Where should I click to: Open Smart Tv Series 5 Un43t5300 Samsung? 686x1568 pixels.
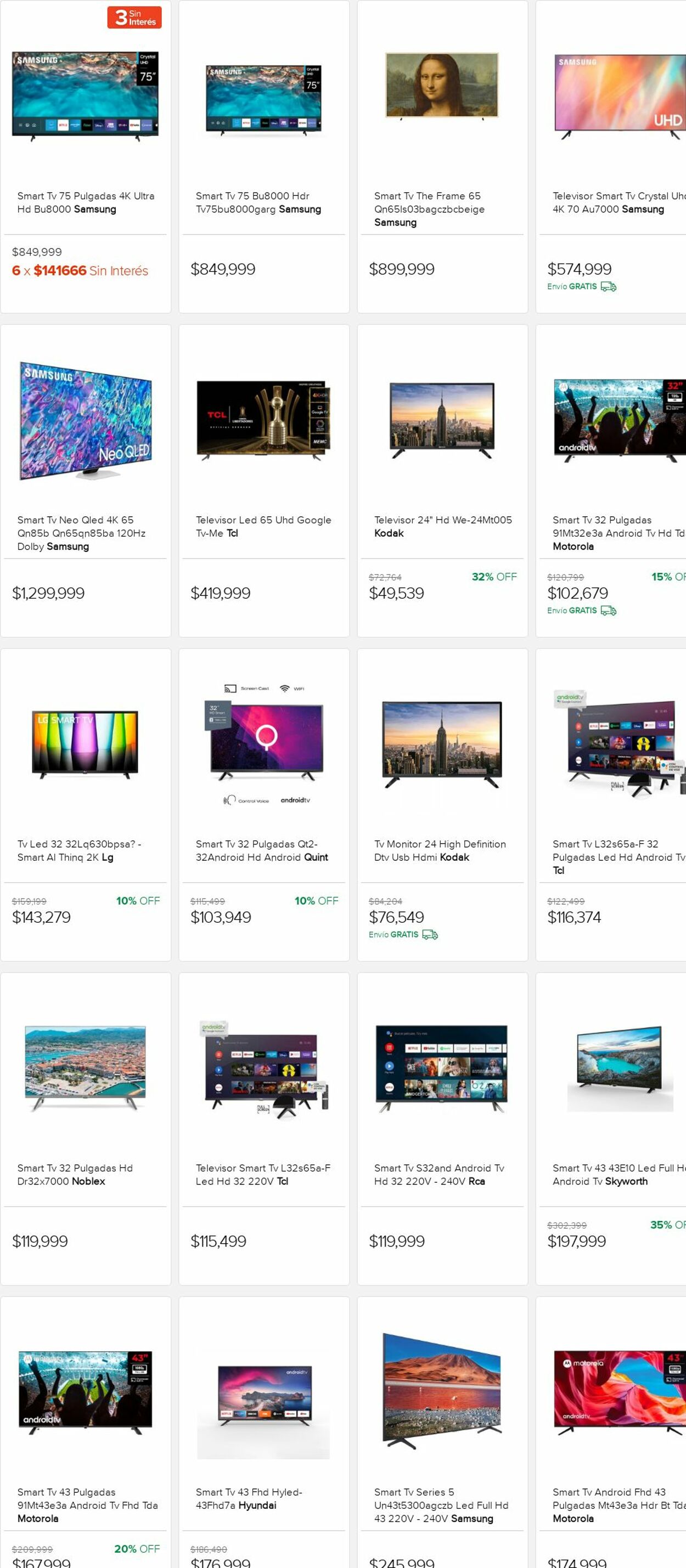(x=441, y=1504)
